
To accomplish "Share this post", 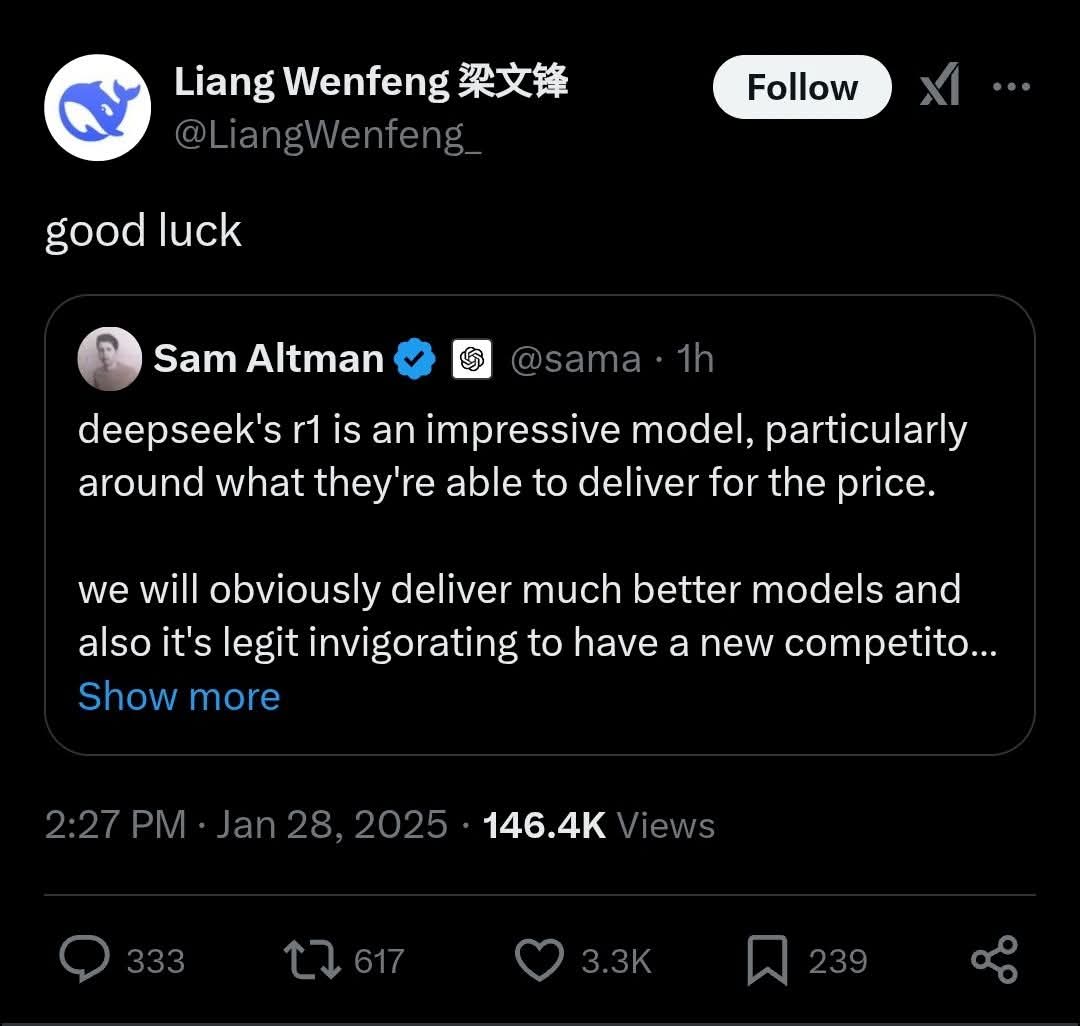I will coord(994,960).
